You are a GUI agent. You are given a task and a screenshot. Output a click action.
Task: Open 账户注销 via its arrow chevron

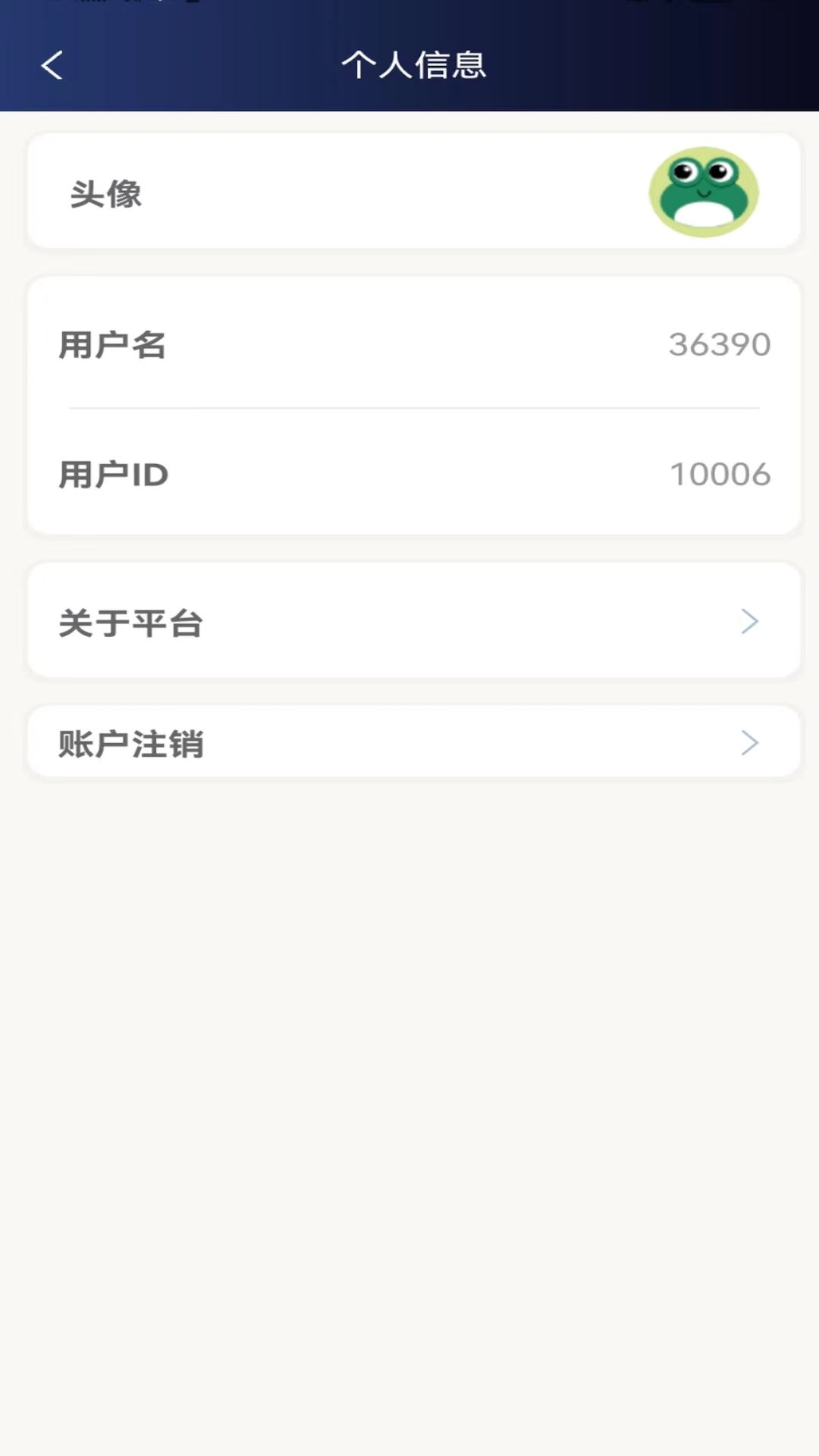pos(749,743)
